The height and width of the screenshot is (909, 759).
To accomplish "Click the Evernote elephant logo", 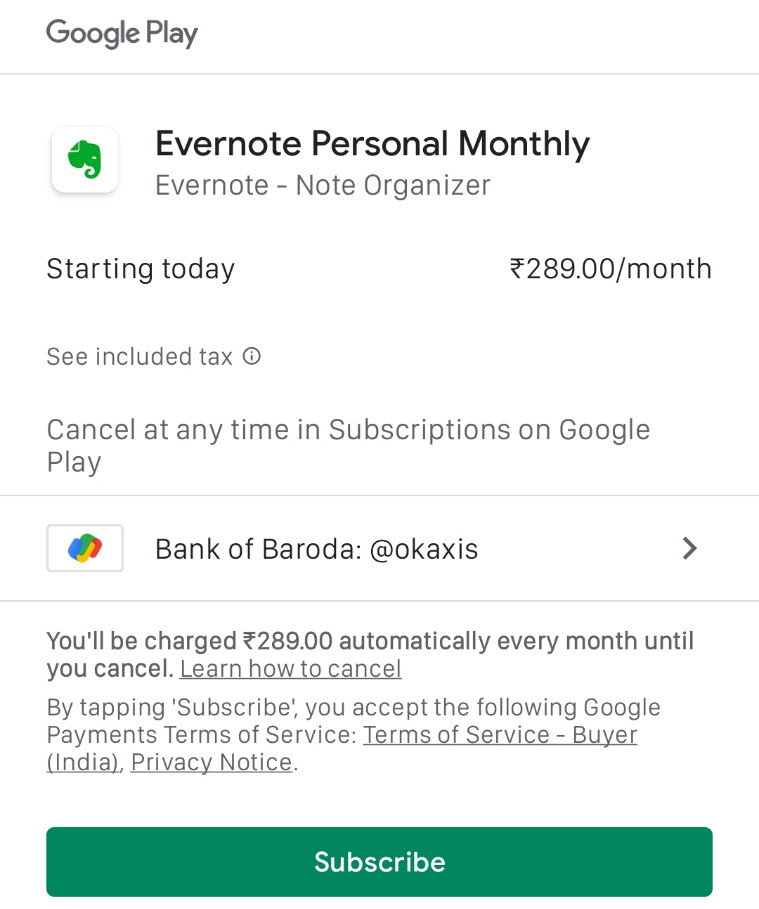I will coord(85,159).
